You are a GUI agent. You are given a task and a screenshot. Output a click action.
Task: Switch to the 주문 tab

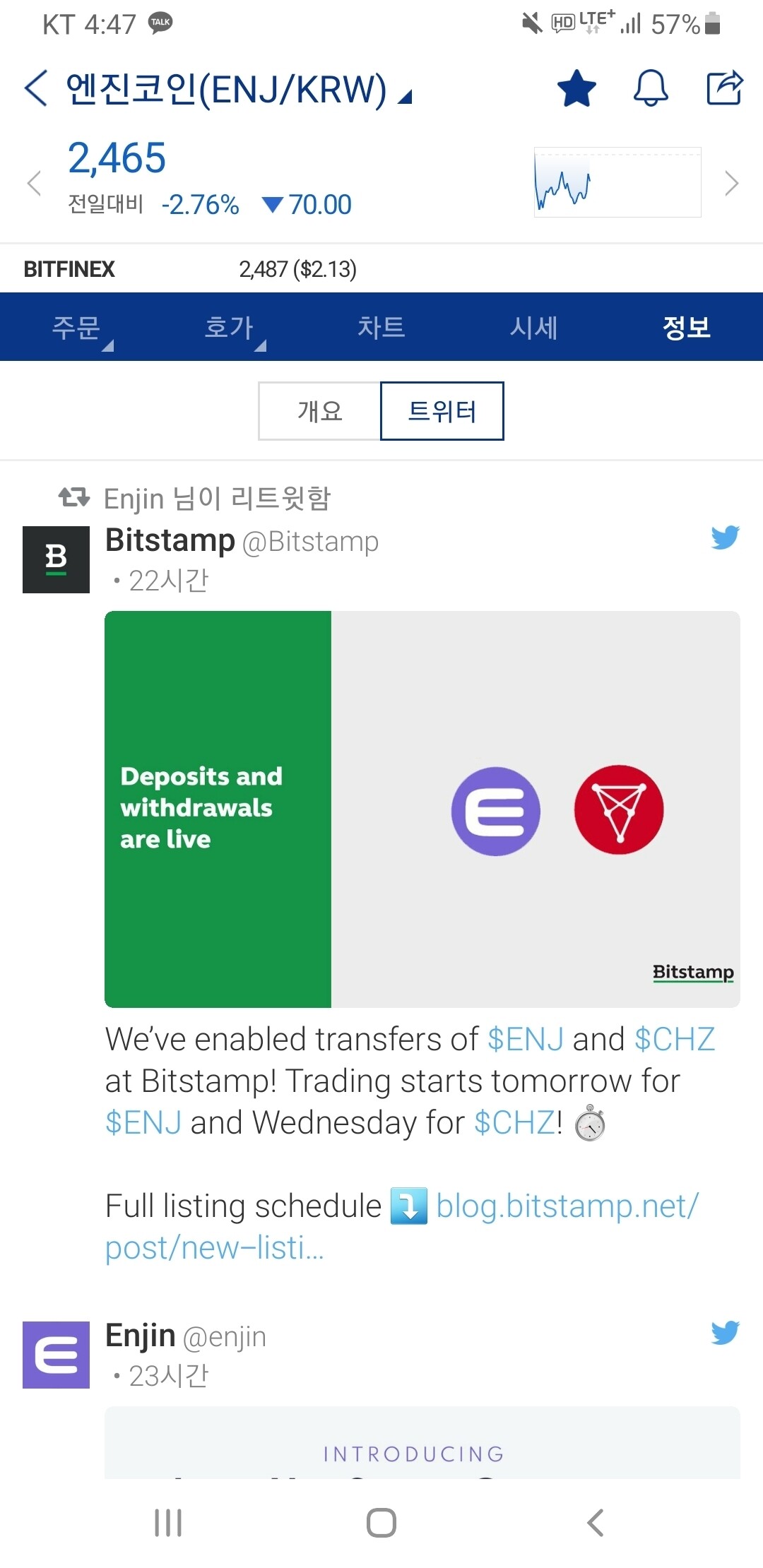pos(76,327)
